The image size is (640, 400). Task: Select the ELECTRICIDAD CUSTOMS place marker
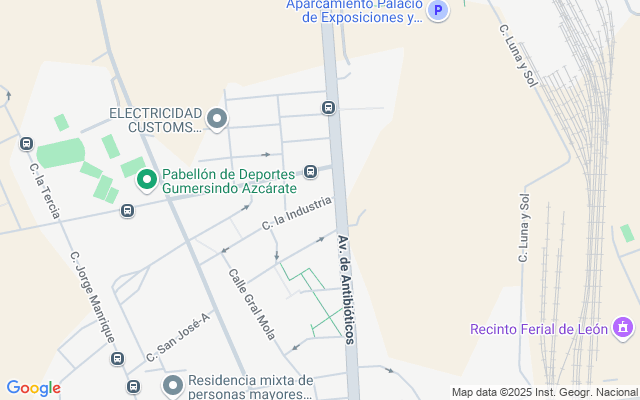tap(217, 120)
